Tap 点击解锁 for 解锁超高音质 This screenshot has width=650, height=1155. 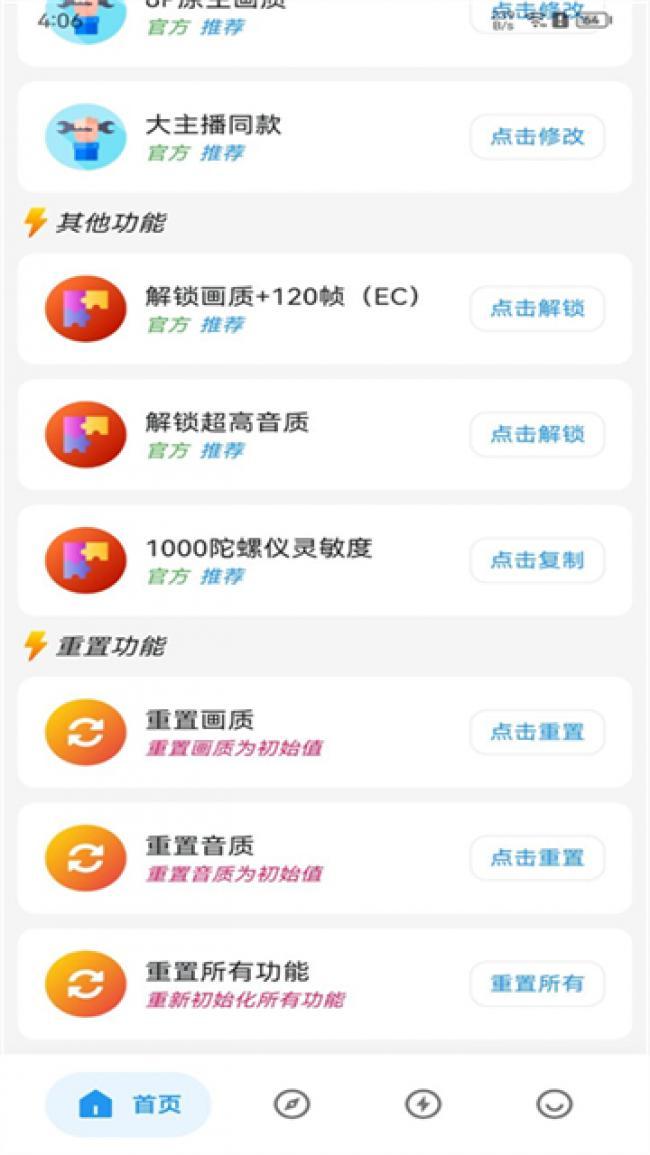coord(537,435)
